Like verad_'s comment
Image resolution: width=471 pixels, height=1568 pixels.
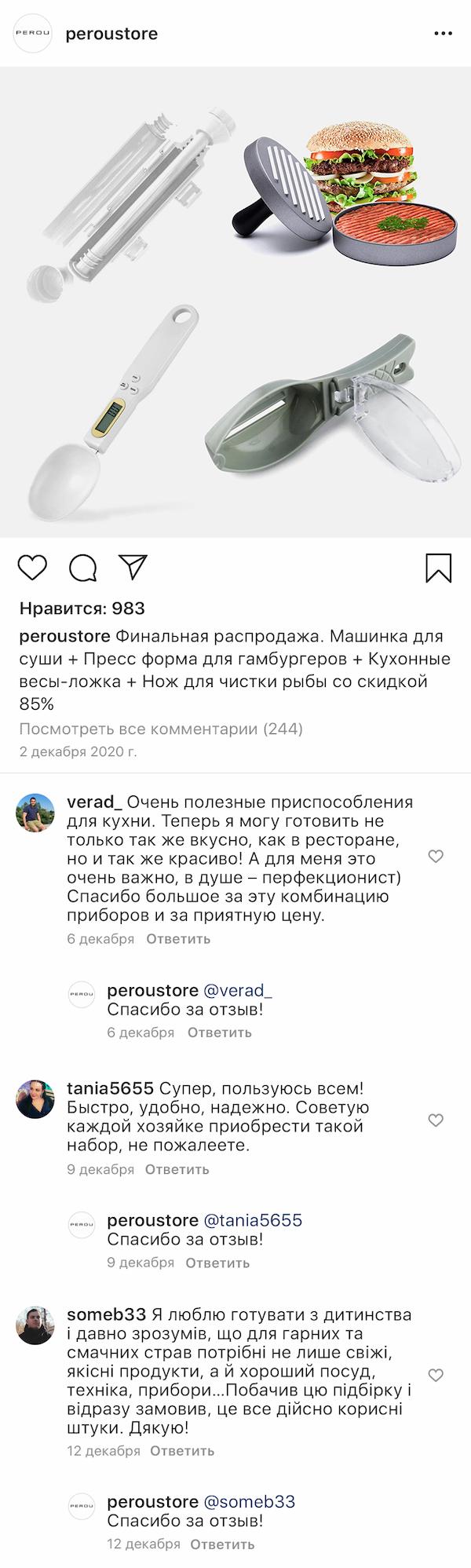tap(436, 857)
